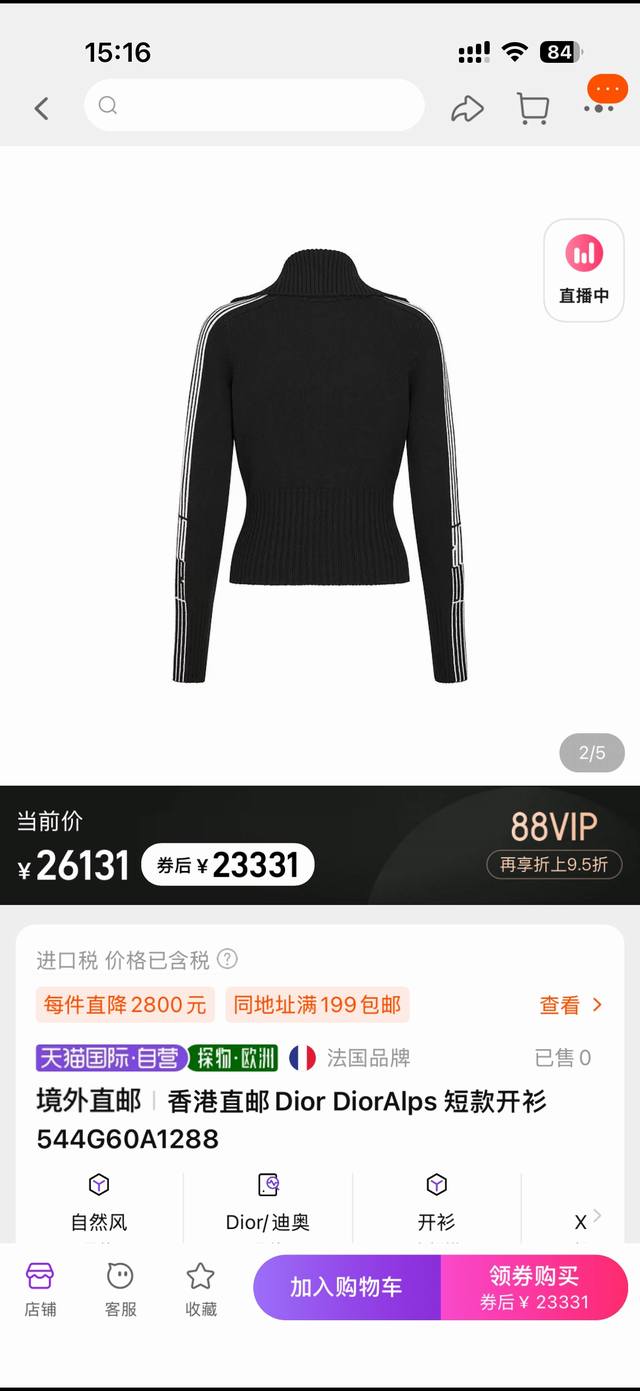Visit the 店铺 store page
640x1391 pixels.
[40, 1288]
